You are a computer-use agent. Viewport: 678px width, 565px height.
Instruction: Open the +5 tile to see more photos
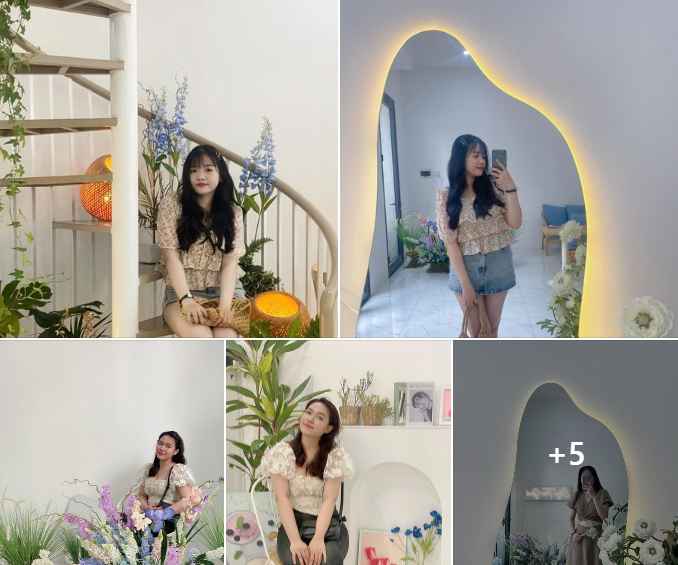coord(566,453)
